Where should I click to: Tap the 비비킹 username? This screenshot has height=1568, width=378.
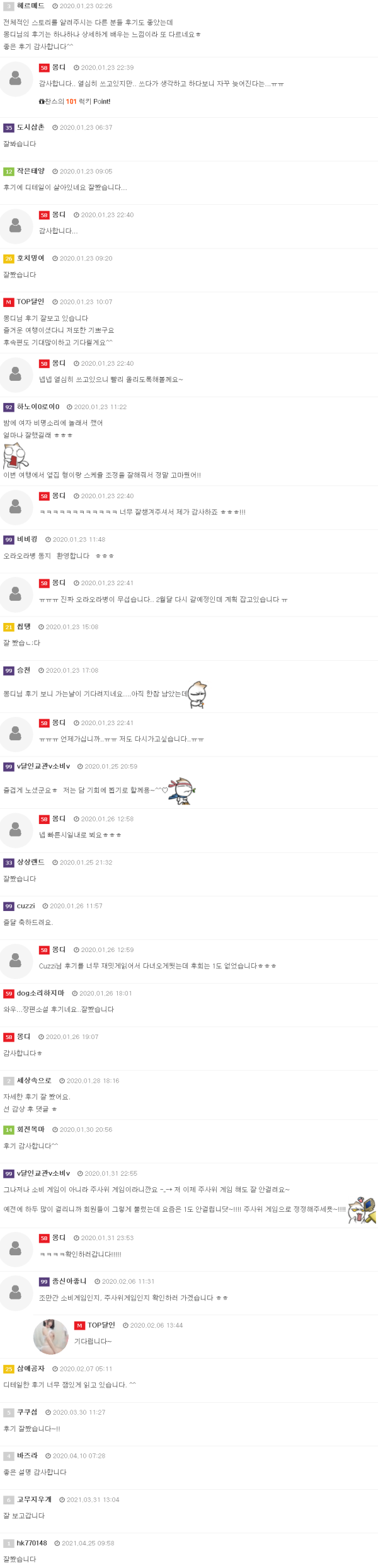[x=27, y=539]
